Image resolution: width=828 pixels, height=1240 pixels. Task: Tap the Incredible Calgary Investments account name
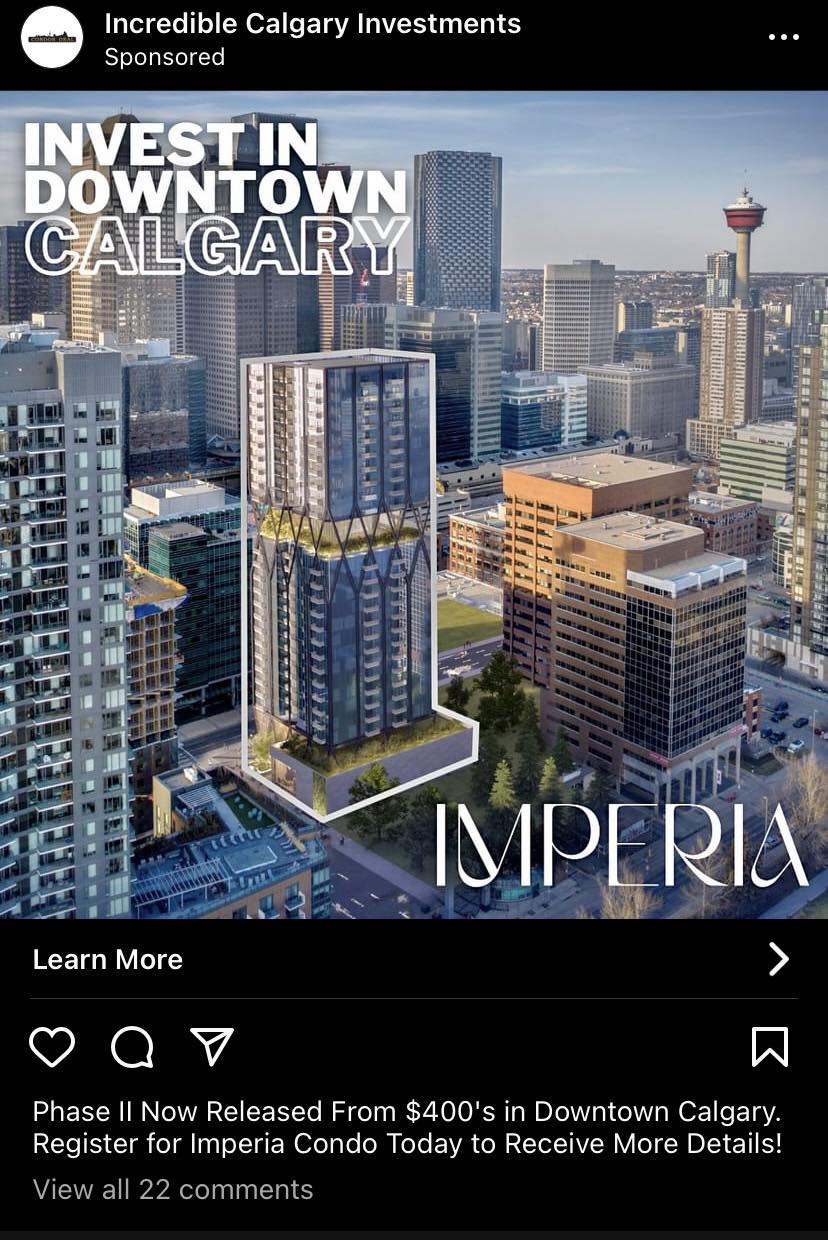point(312,24)
